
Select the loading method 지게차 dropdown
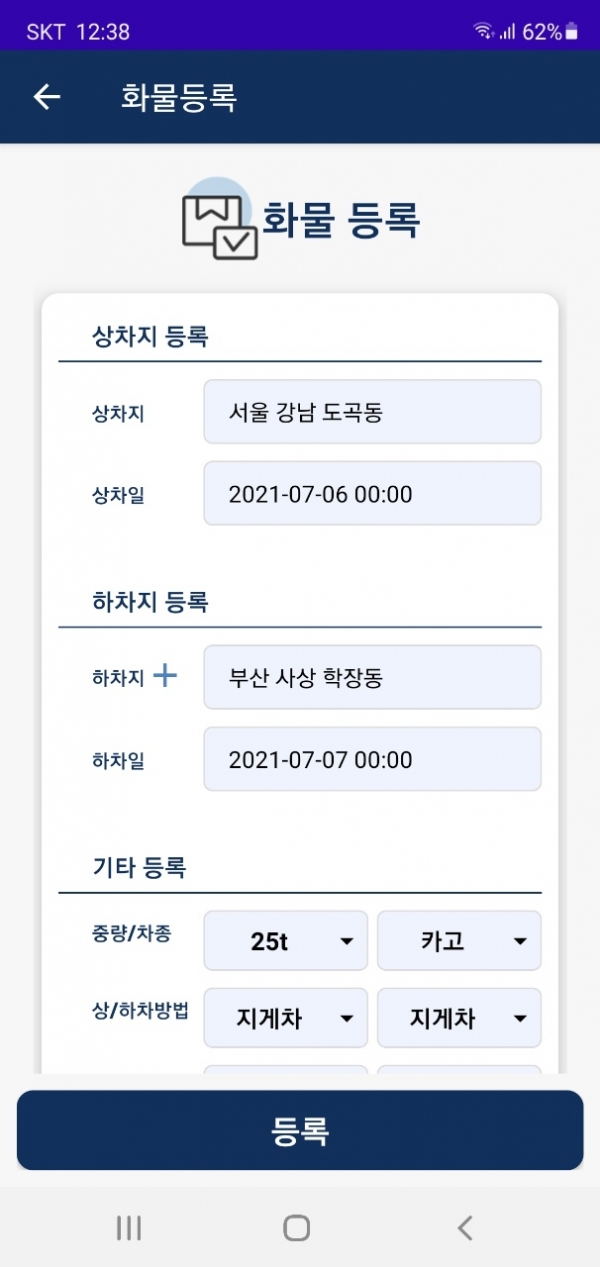(x=285, y=1018)
